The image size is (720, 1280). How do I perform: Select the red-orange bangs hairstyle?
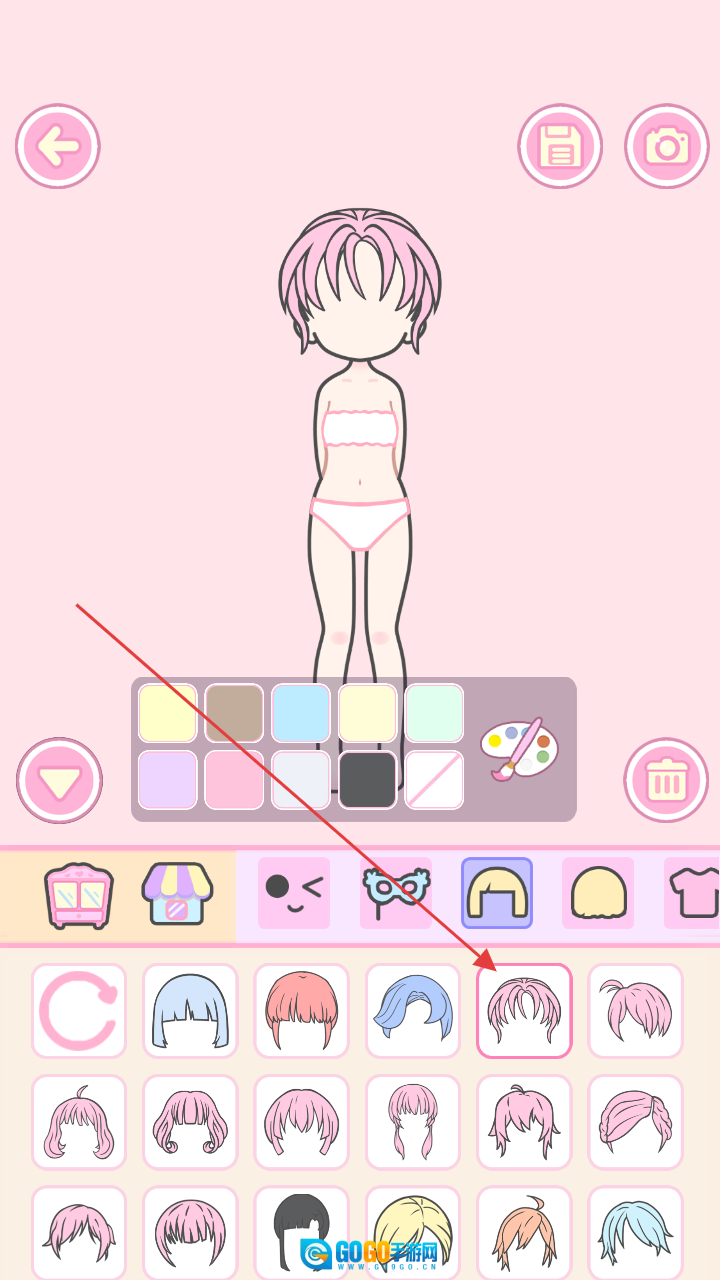click(301, 1010)
